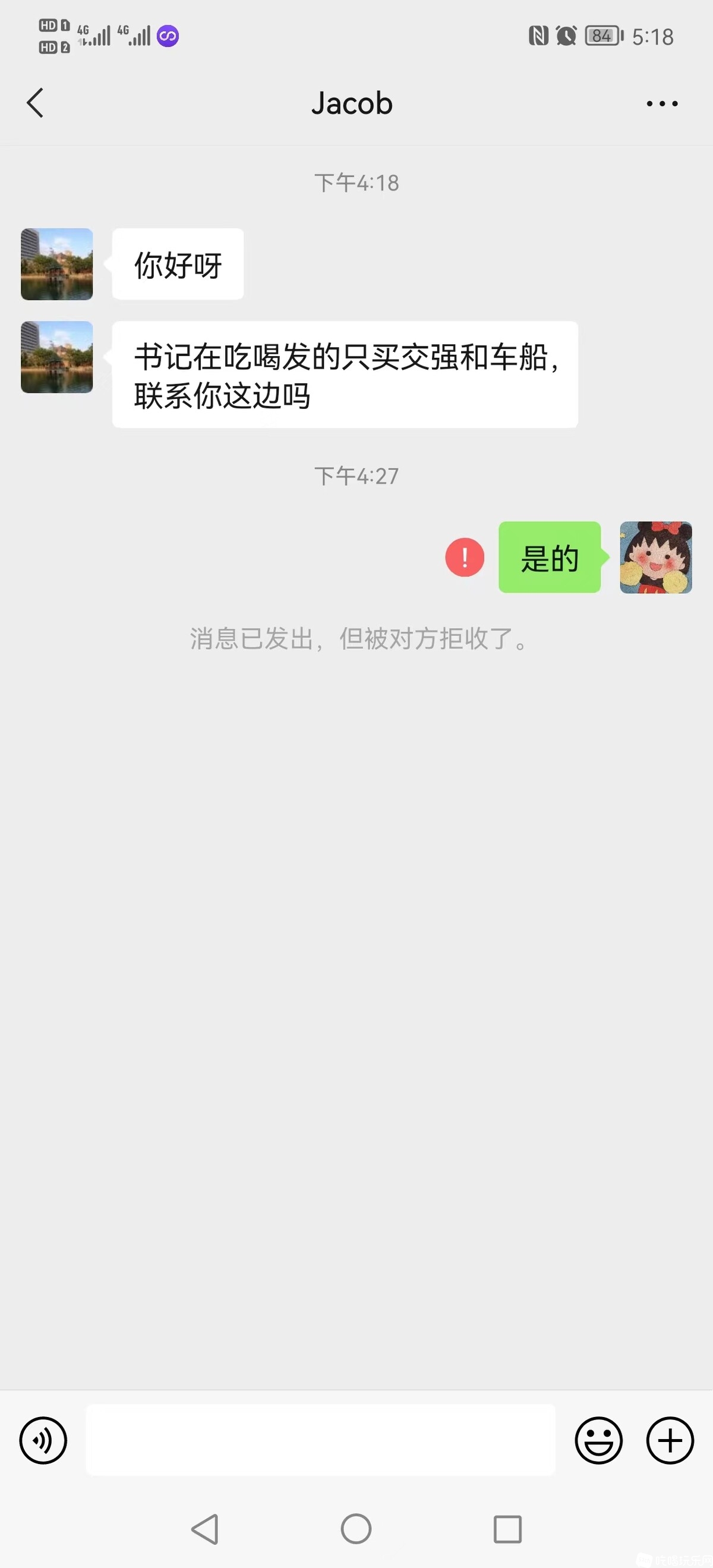713x1568 pixels.
Task: Open the system recent apps view
Action: [x=507, y=1528]
